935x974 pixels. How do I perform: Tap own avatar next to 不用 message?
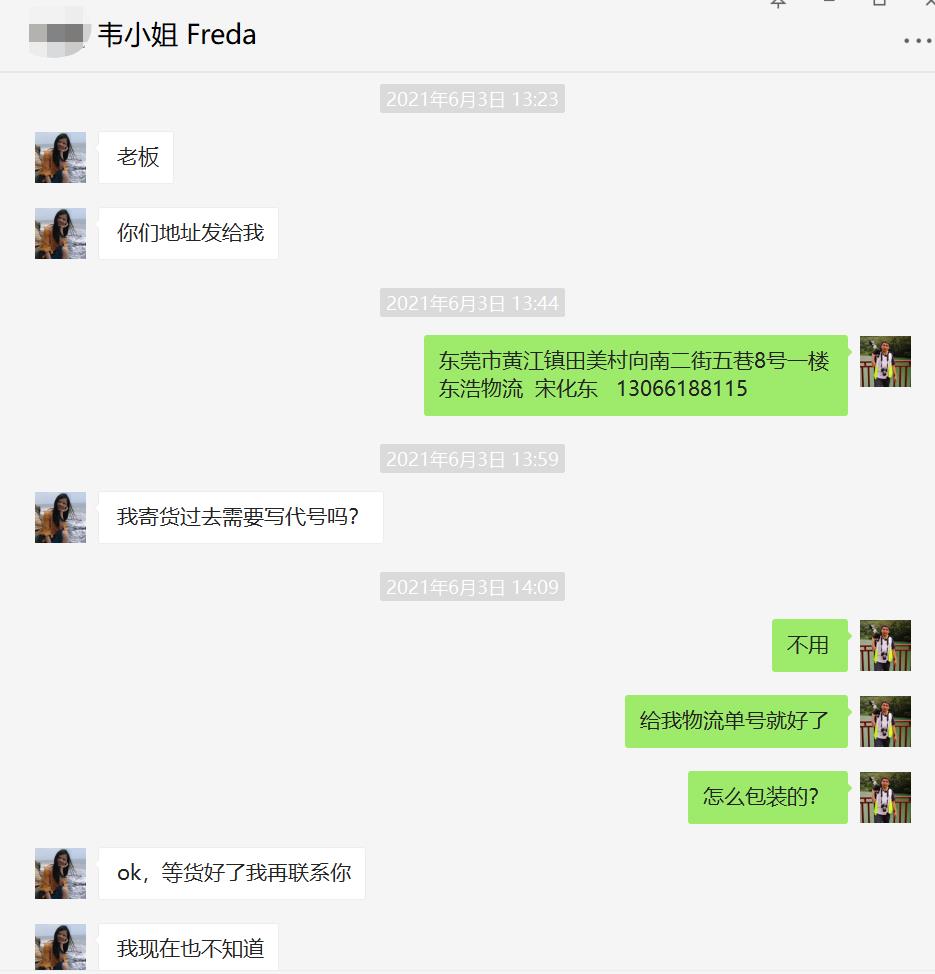coord(885,645)
